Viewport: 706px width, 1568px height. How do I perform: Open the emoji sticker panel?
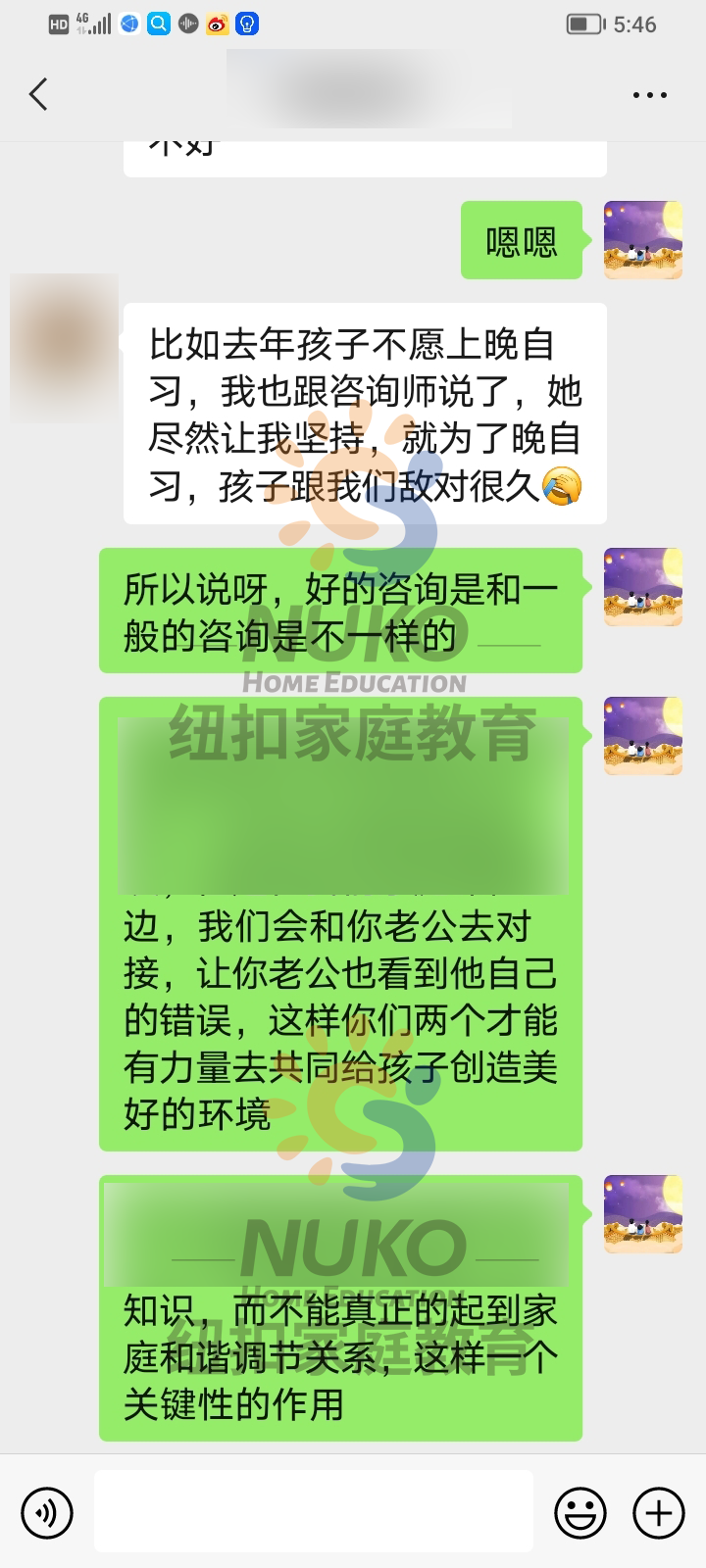click(580, 1512)
